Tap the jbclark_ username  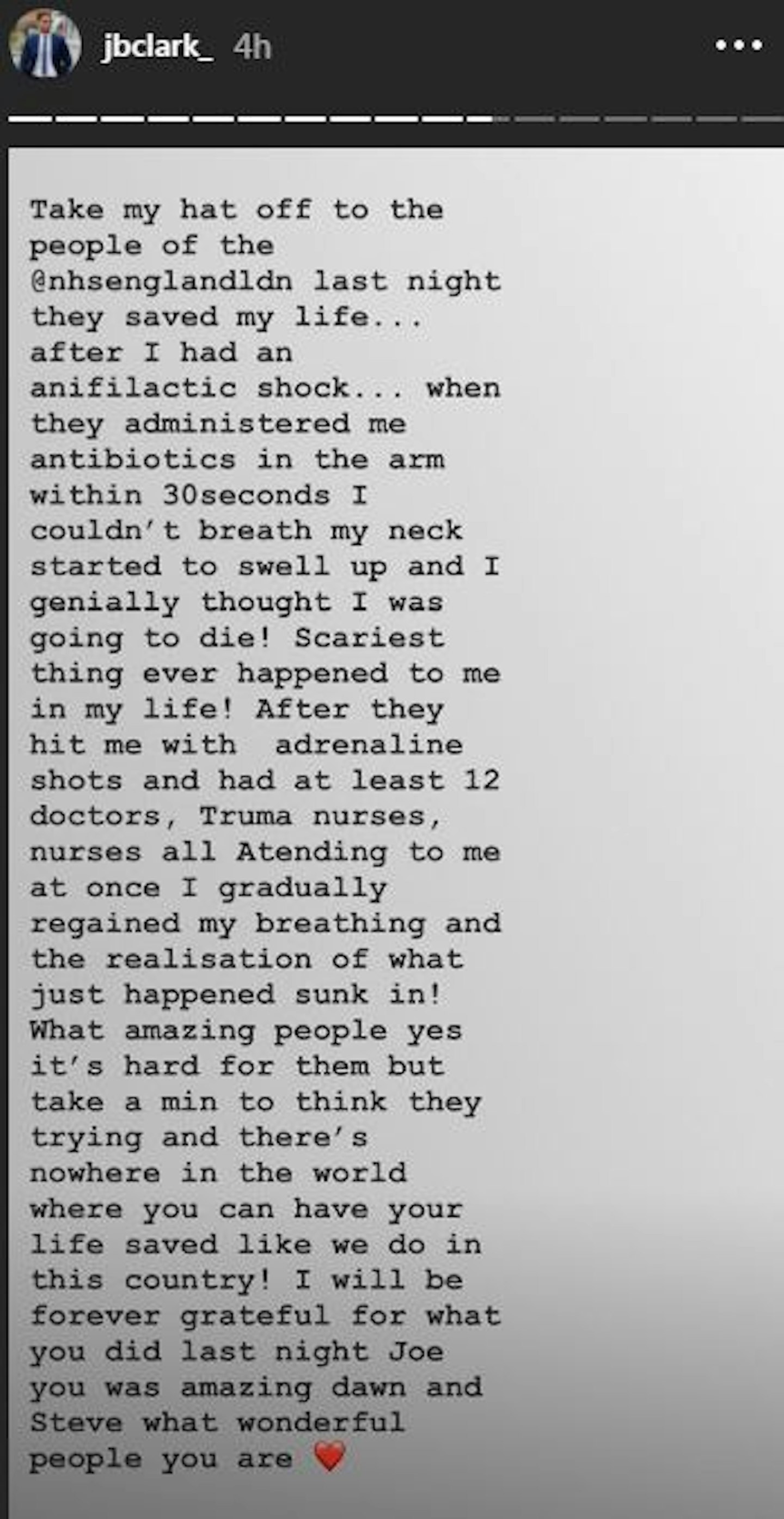[157, 47]
